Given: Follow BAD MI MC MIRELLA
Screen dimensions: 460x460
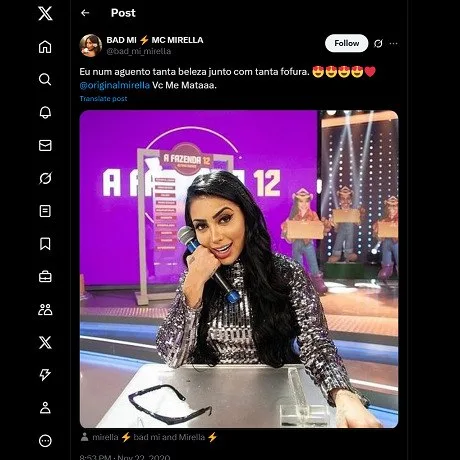Looking at the screenshot, I should coord(346,43).
